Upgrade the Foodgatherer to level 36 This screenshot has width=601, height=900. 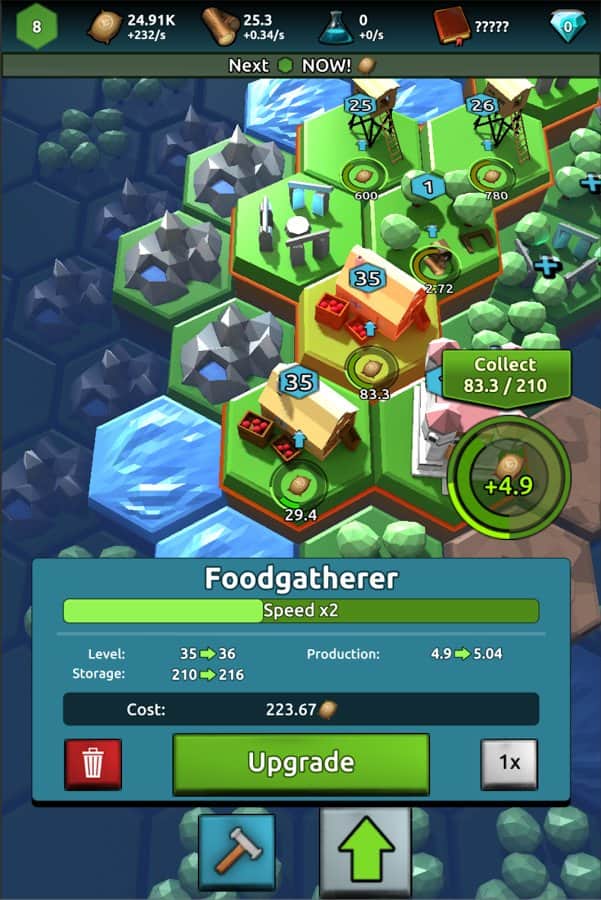[x=300, y=763]
